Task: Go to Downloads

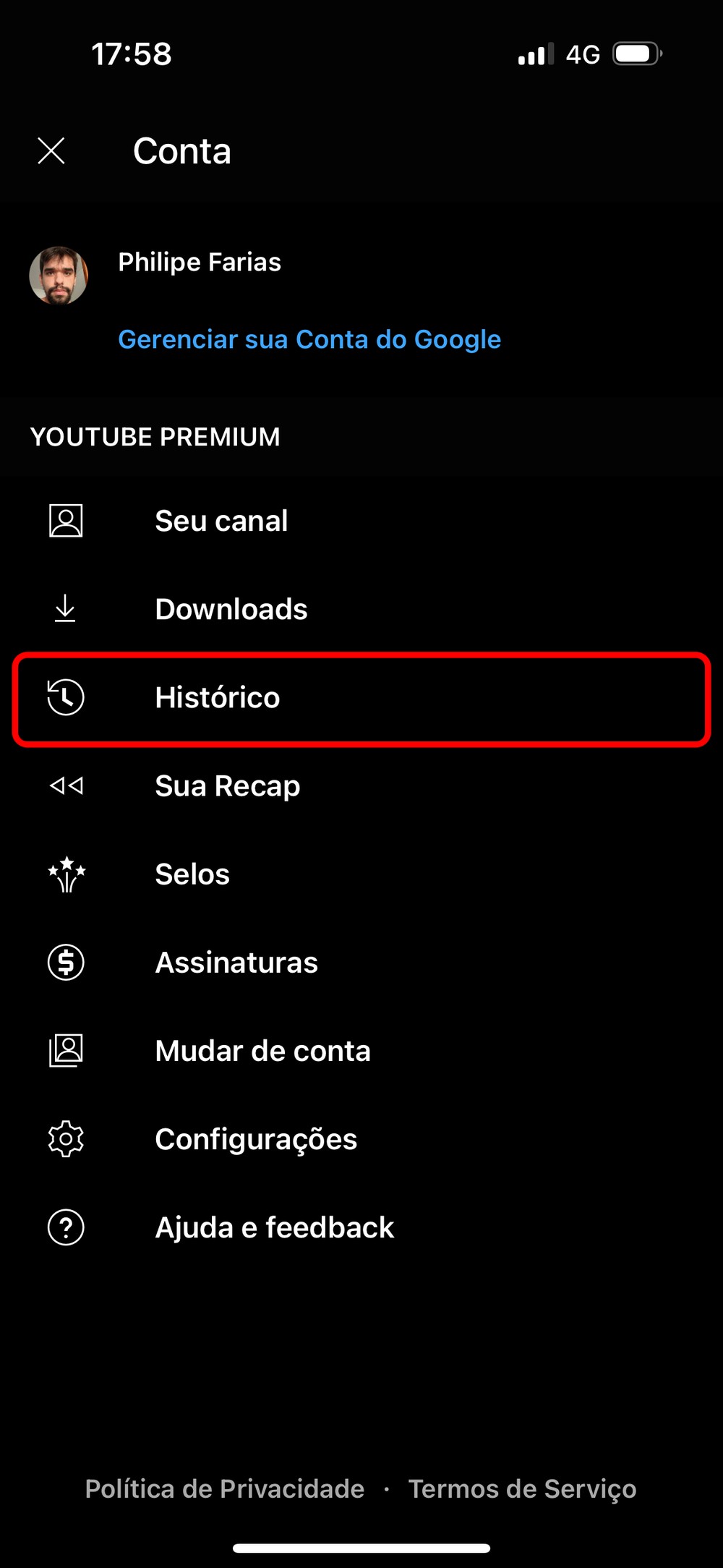Action: [x=231, y=609]
